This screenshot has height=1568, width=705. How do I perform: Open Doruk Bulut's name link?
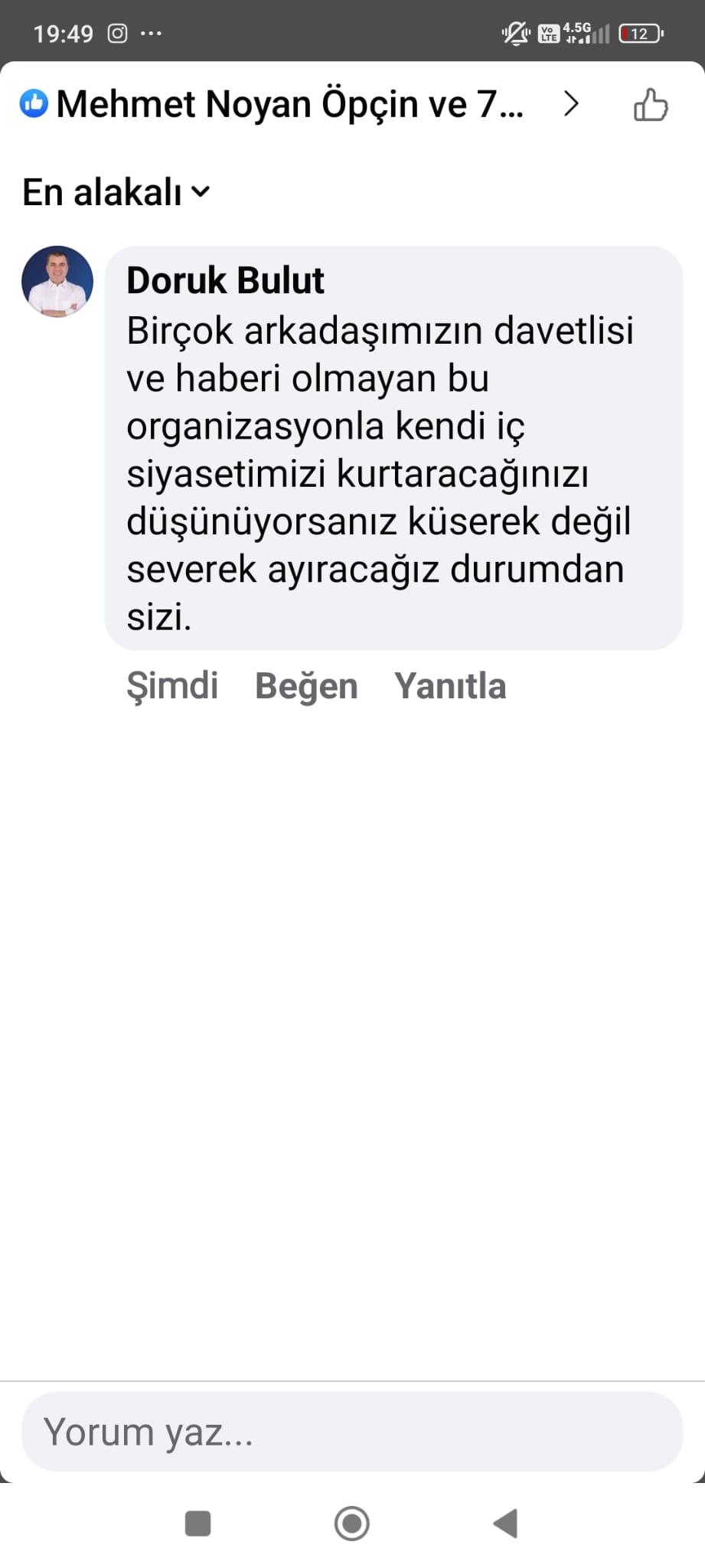click(225, 280)
